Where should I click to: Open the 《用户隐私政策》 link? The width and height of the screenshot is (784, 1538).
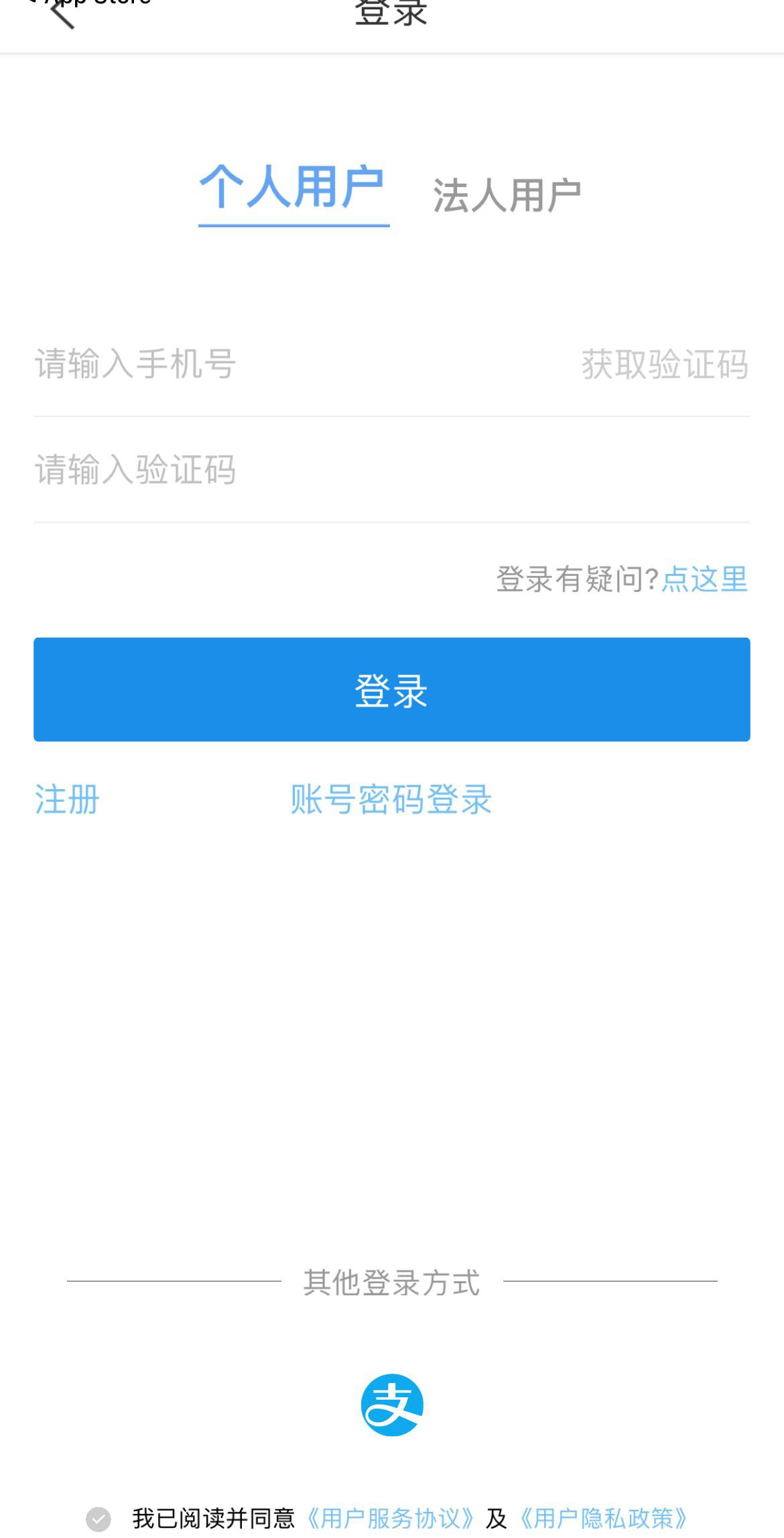click(x=604, y=1519)
